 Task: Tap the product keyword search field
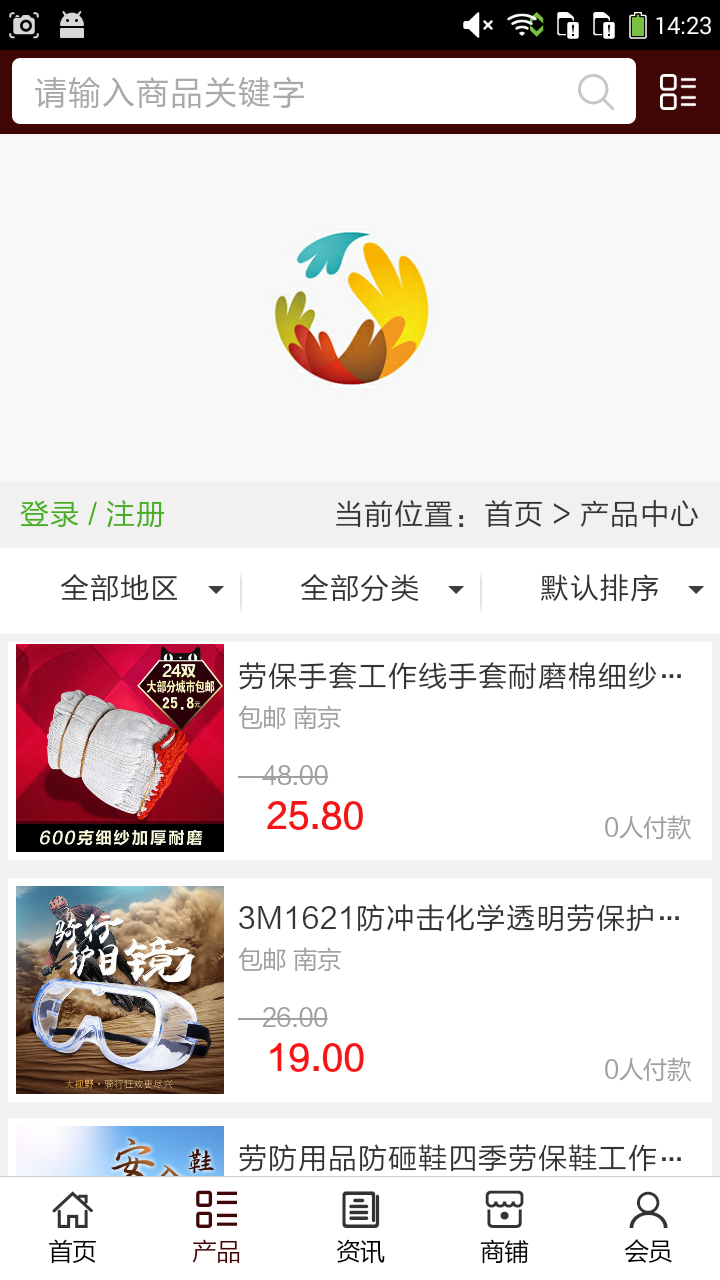pyautogui.click(x=300, y=92)
